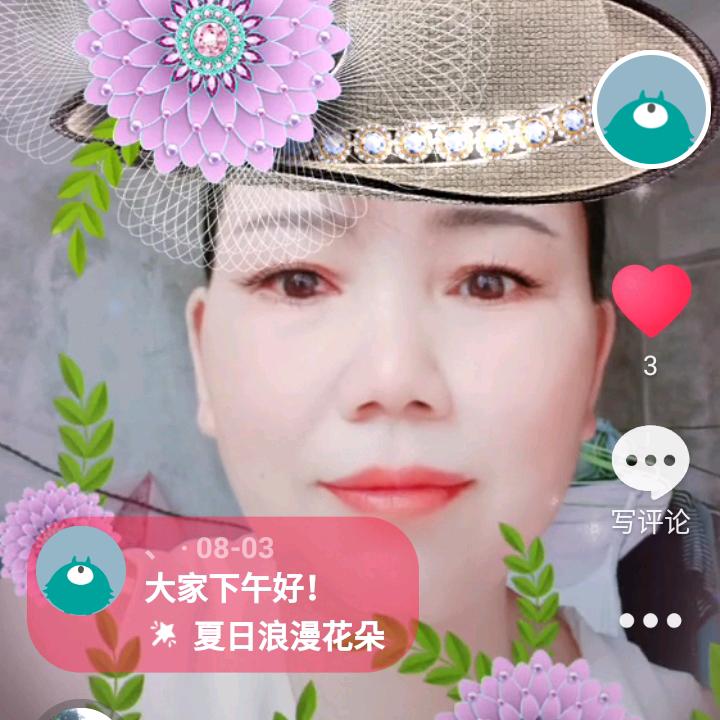Open the author's profile avatar
The image size is (720, 720).
[x=651, y=110]
